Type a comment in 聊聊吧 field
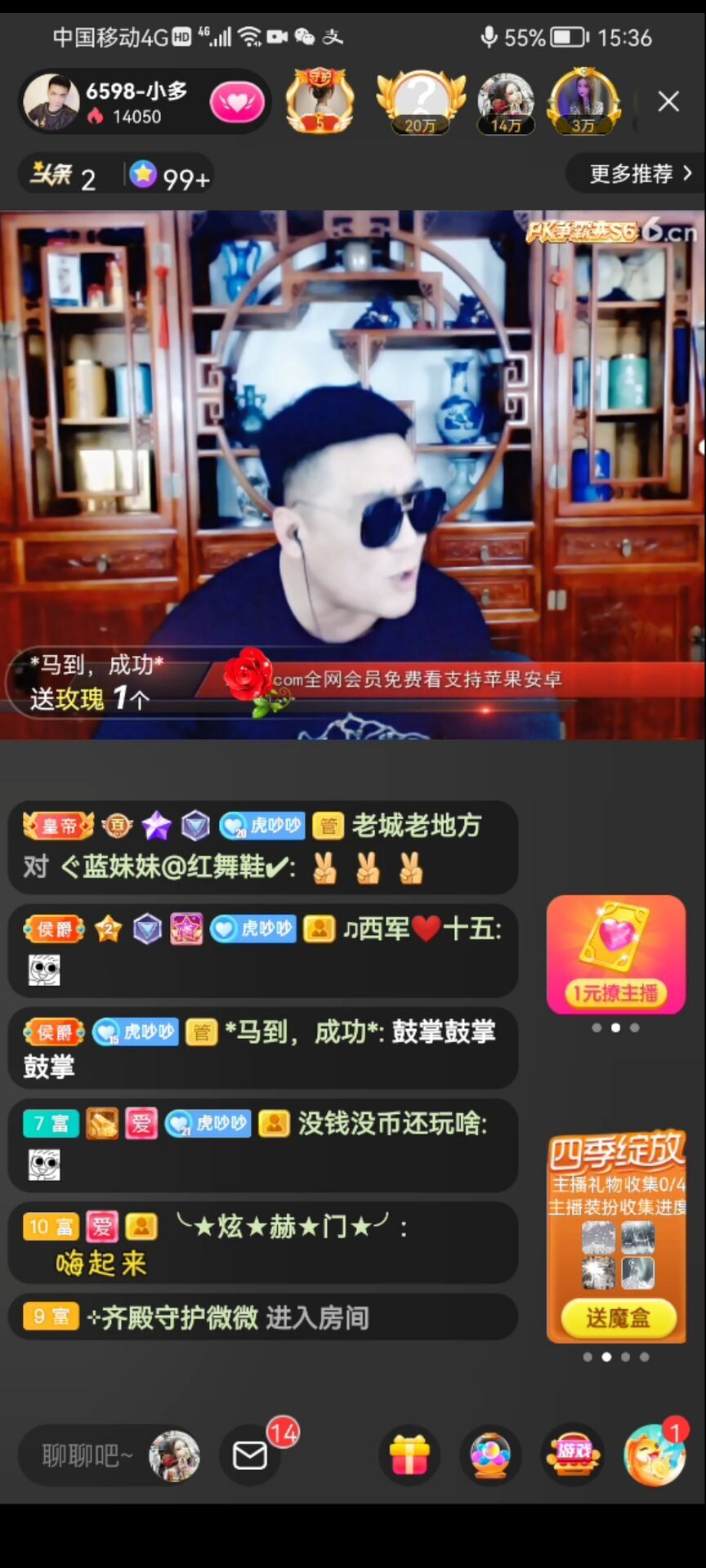The image size is (706, 1568). [x=87, y=1454]
